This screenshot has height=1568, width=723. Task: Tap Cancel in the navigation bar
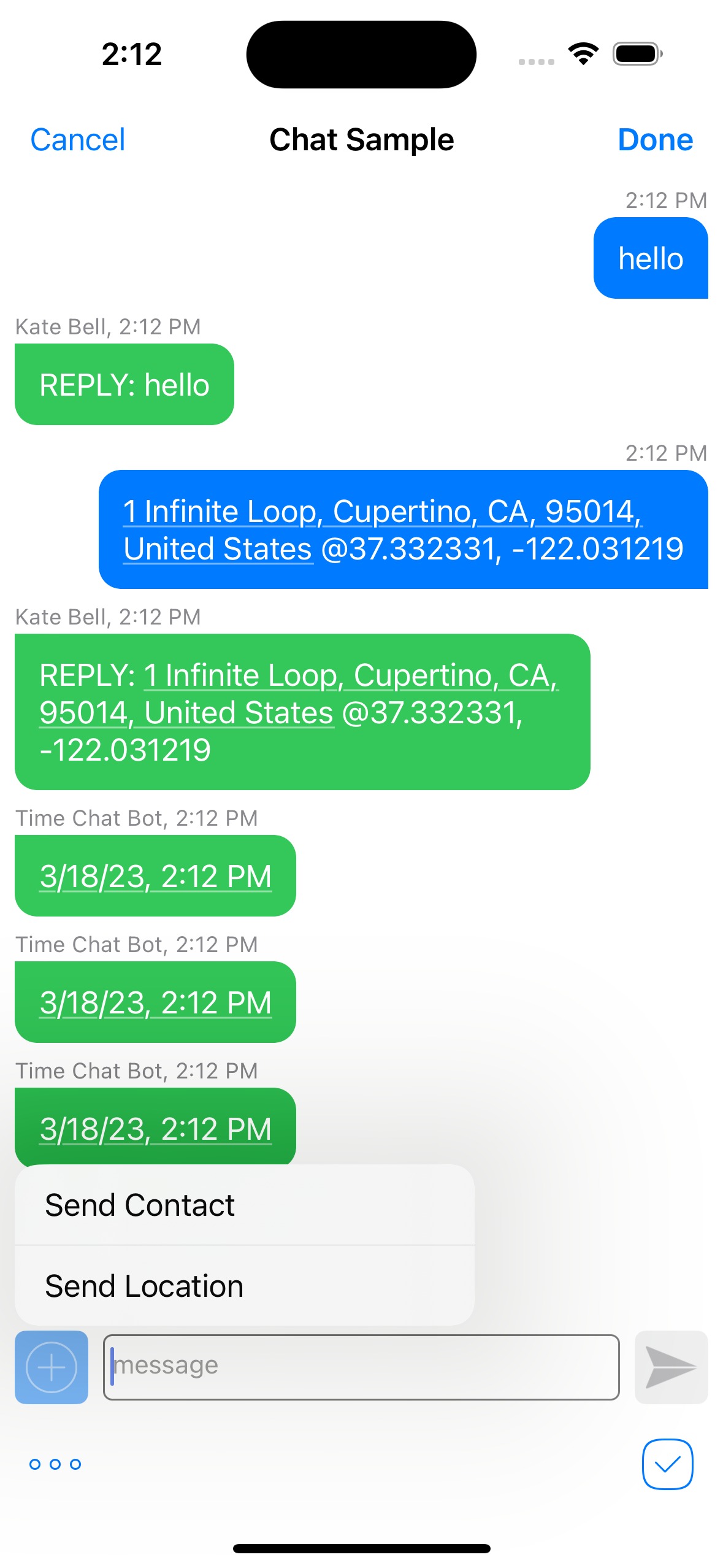(x=78, y=140)
